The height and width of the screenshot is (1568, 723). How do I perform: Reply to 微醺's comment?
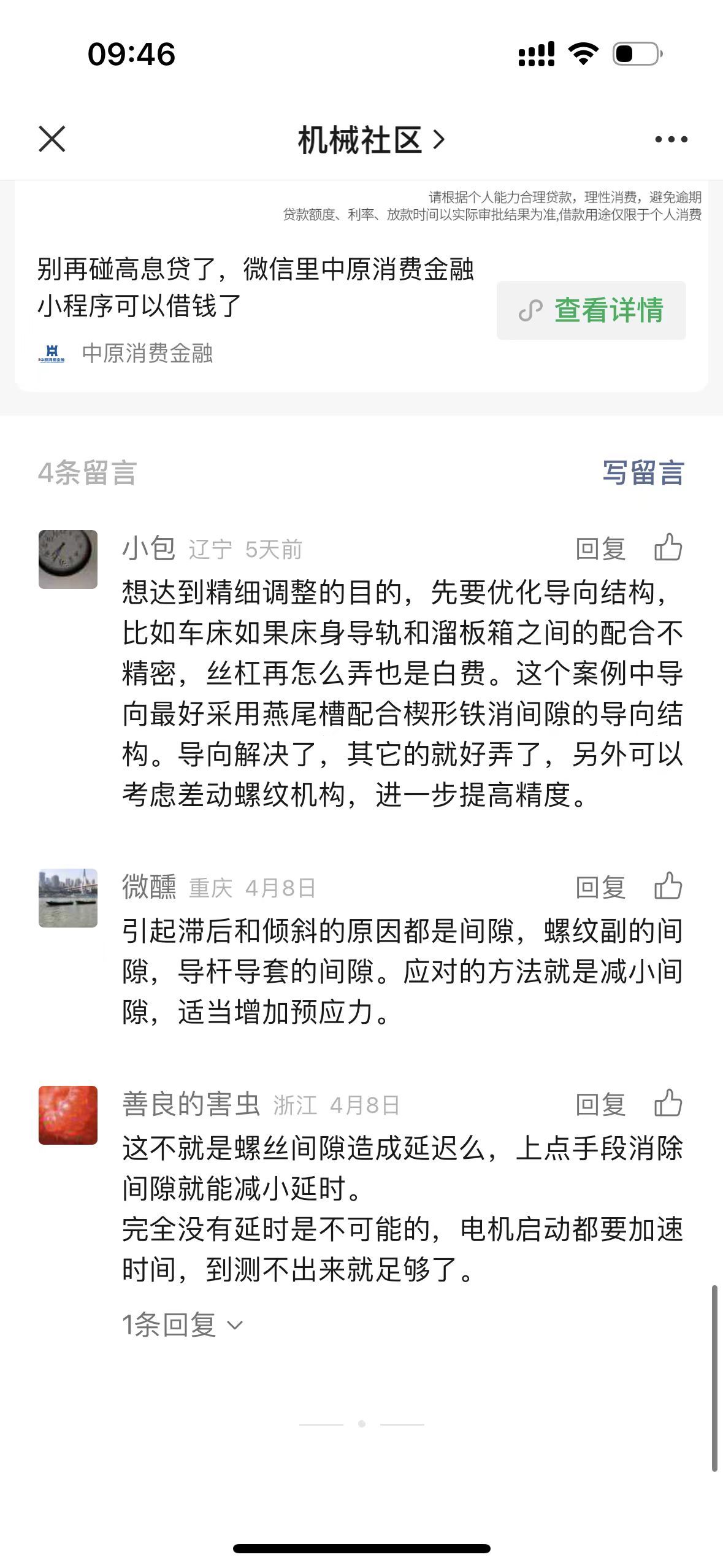pos(600,887)
